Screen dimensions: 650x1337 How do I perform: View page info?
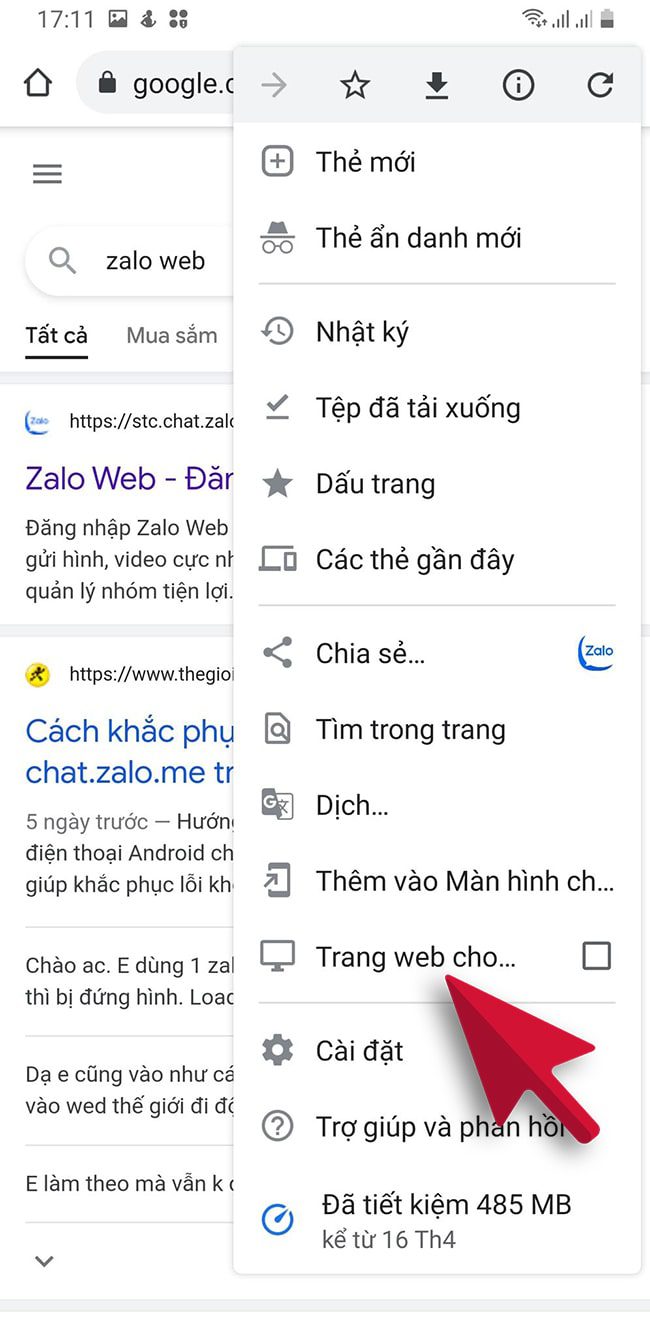(x=518, y=86)
